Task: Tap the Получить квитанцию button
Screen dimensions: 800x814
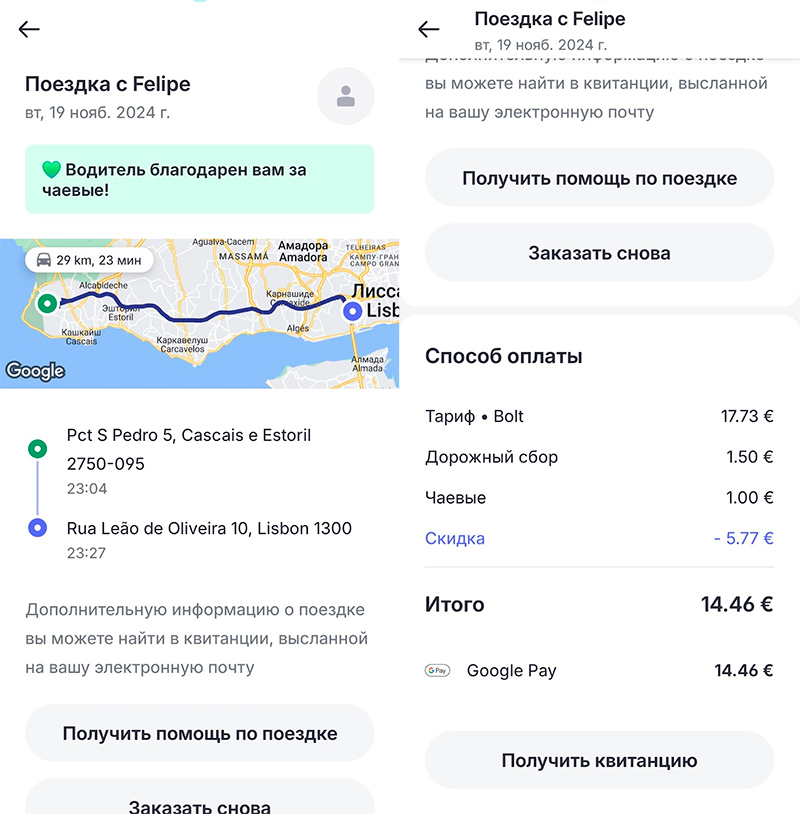Action: 599,760
